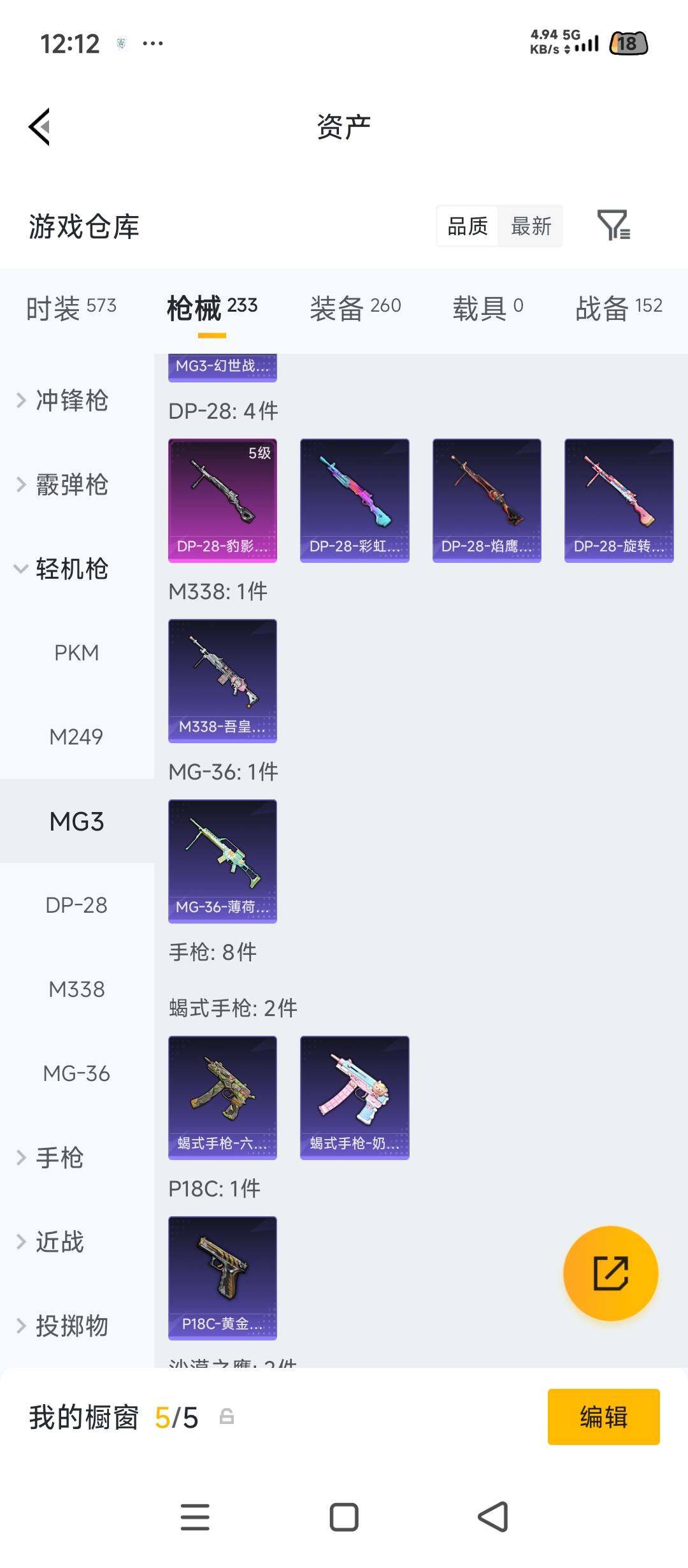Select PKM in the sidebar
This screenshot has width=688, height=1568.
coord(77,653)
